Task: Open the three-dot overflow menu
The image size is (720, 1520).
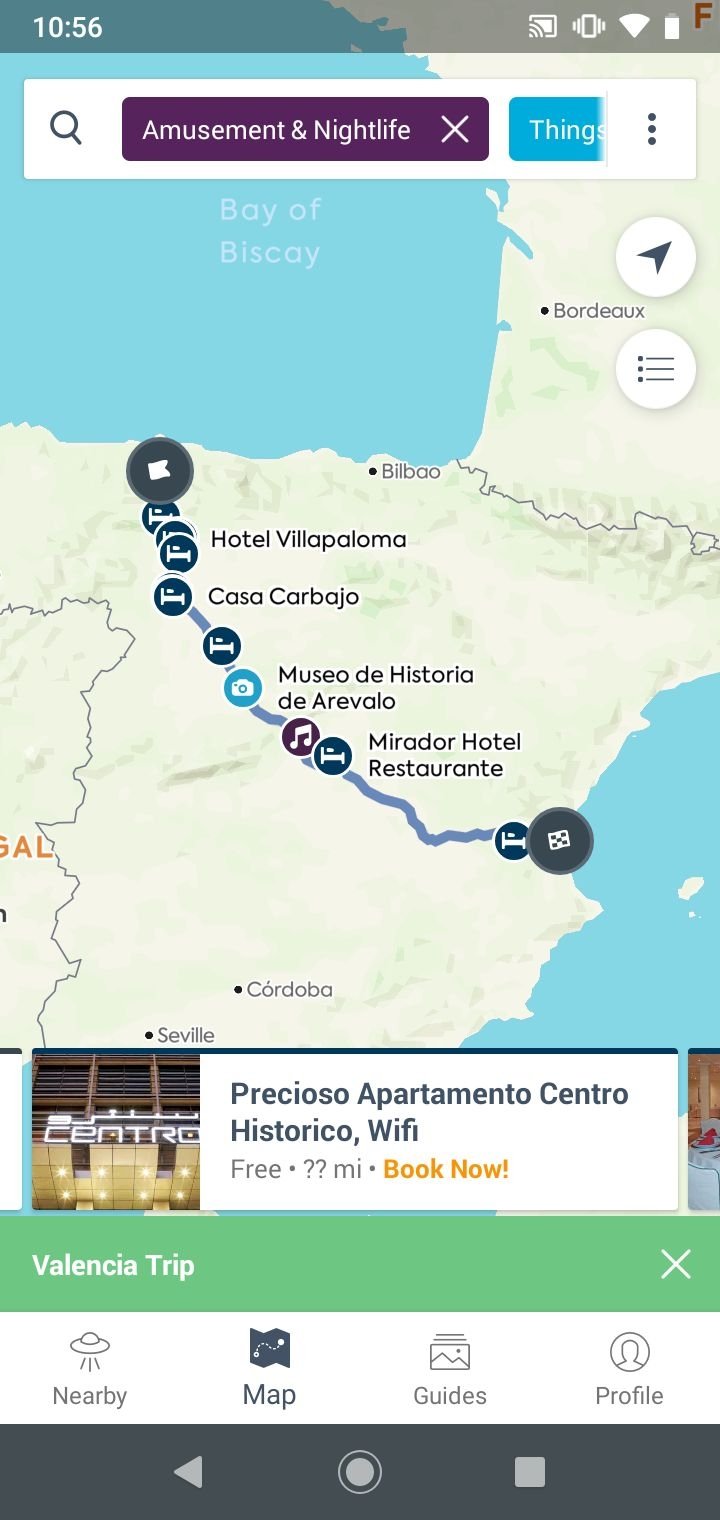Action: click(x=652, y=129)
